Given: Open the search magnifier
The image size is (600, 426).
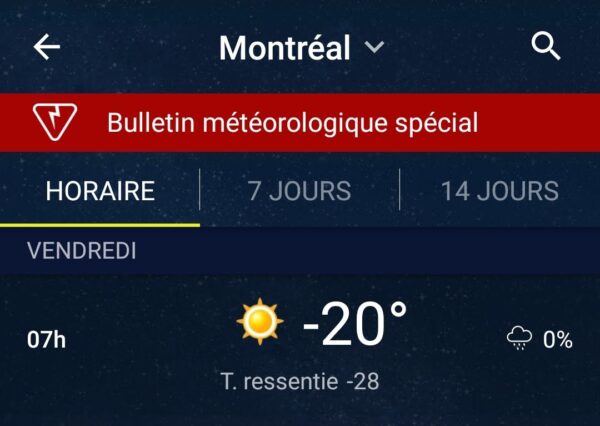Looking at the screenshot, I should pyautogui.click(x=546, y=46).
